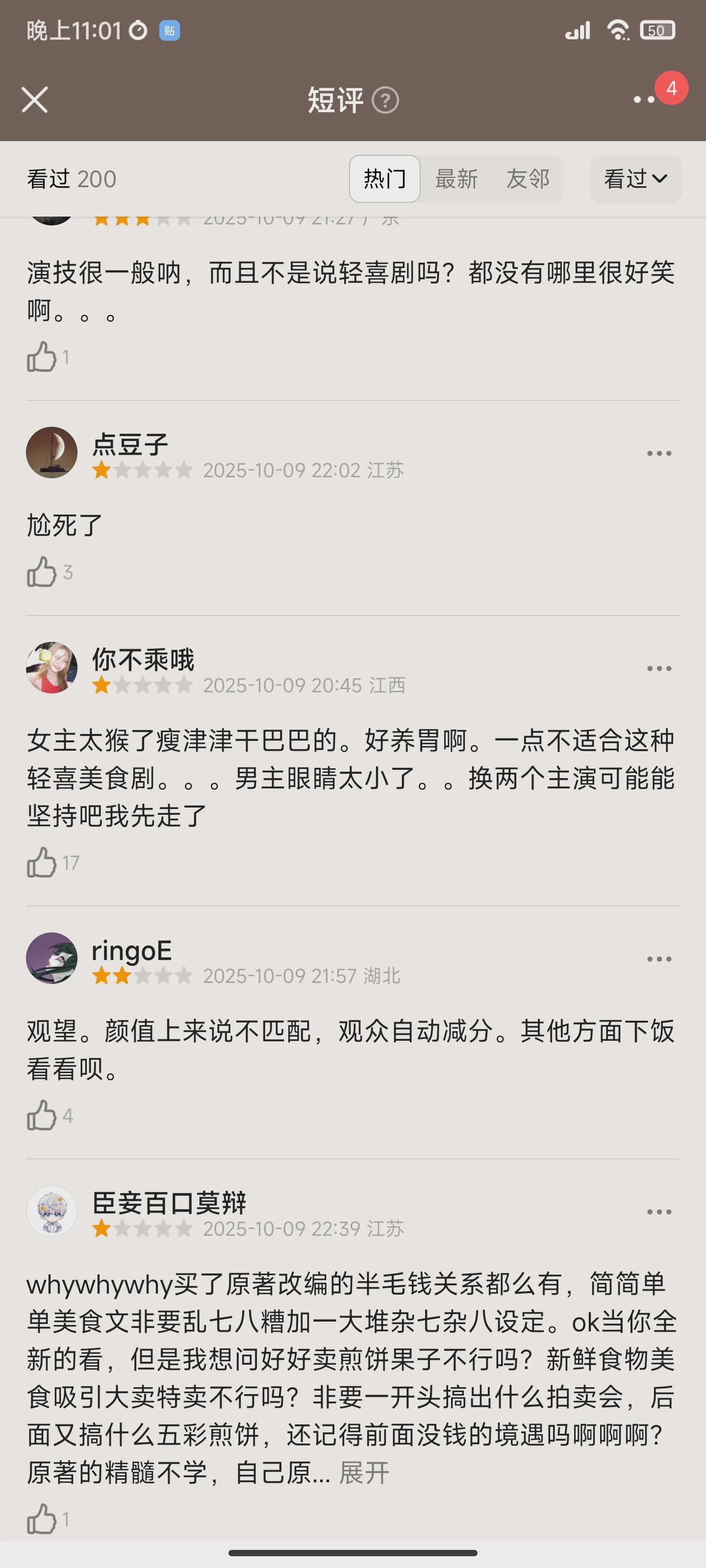The height and width of the screenshot is (1568, 706).
Task: Visit 你不乖哦's profile avatar
Action: coord(52,667)
